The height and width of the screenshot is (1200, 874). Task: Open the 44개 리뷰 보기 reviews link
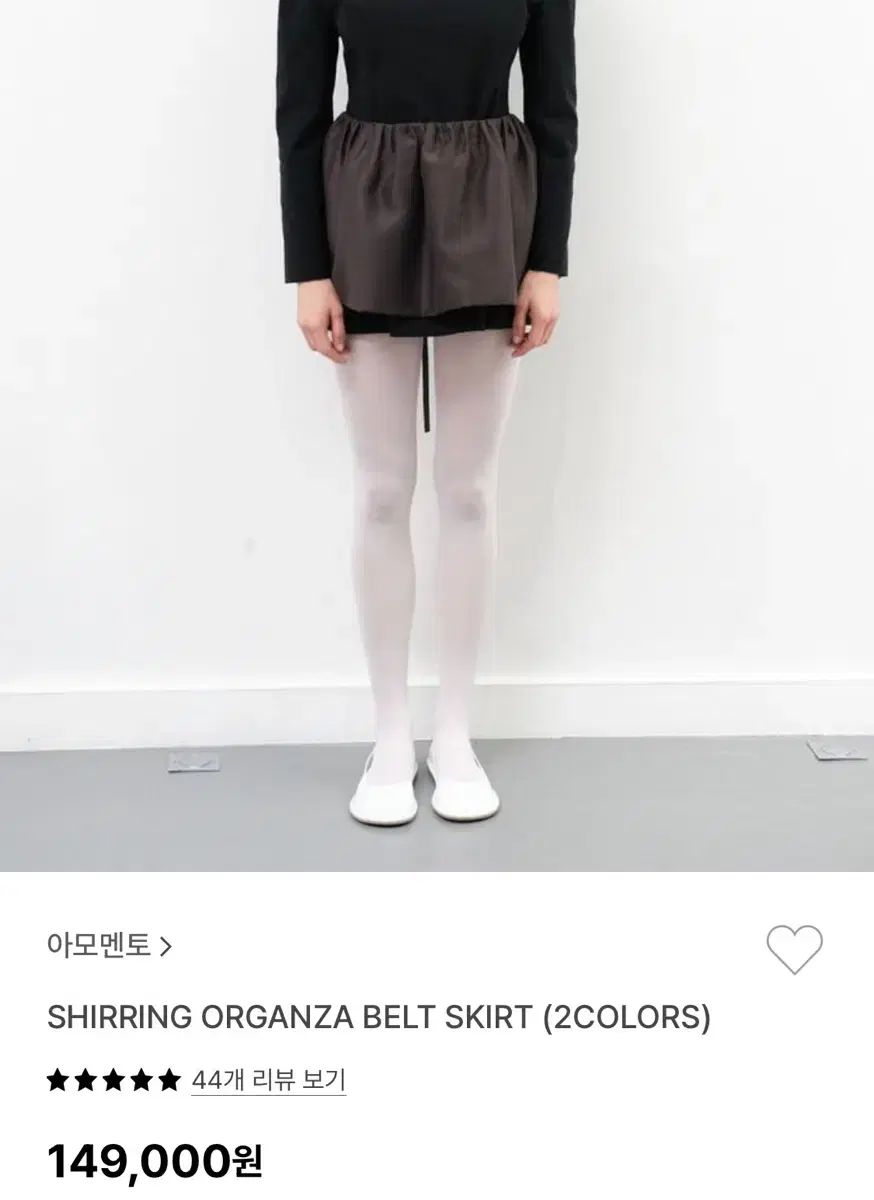tap(268, 1080)
